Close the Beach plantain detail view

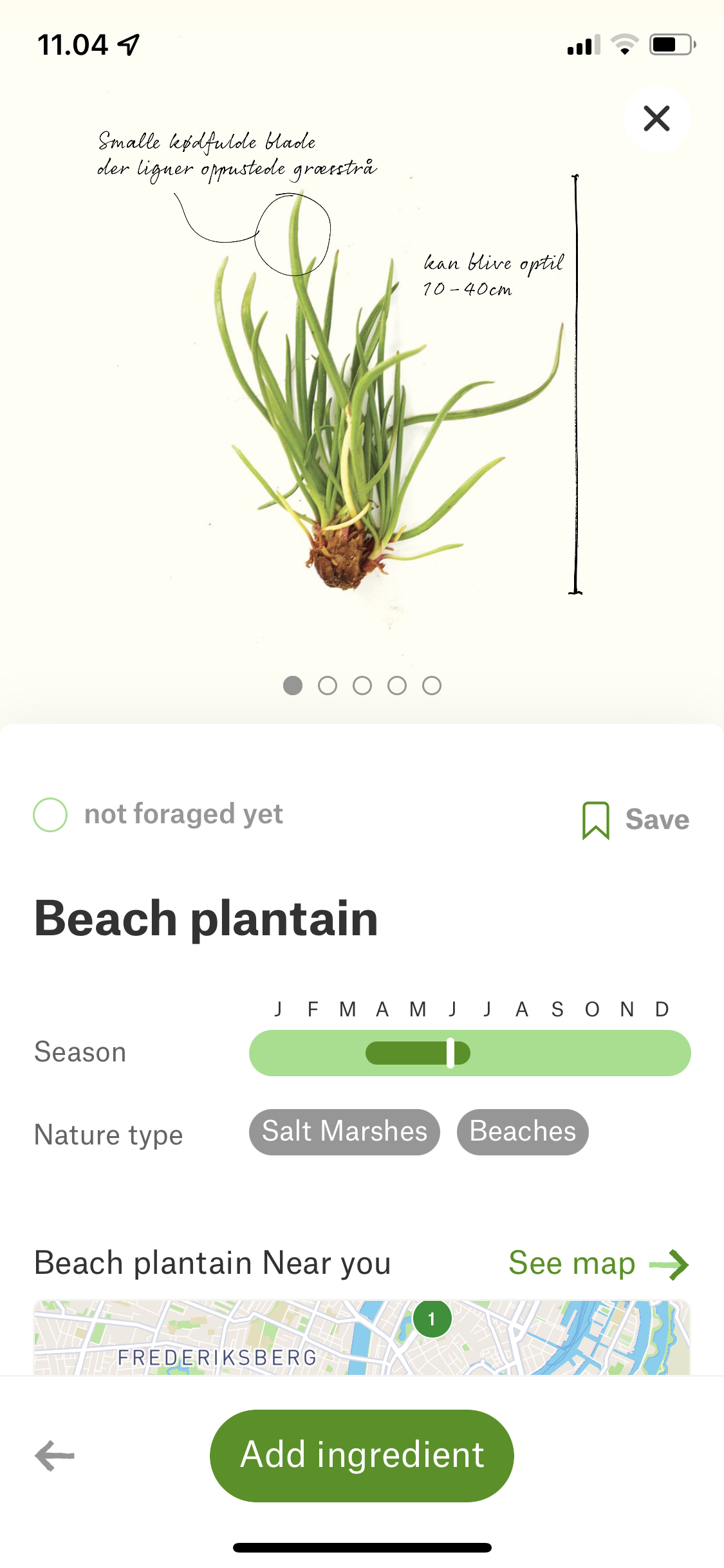(656, 119)
